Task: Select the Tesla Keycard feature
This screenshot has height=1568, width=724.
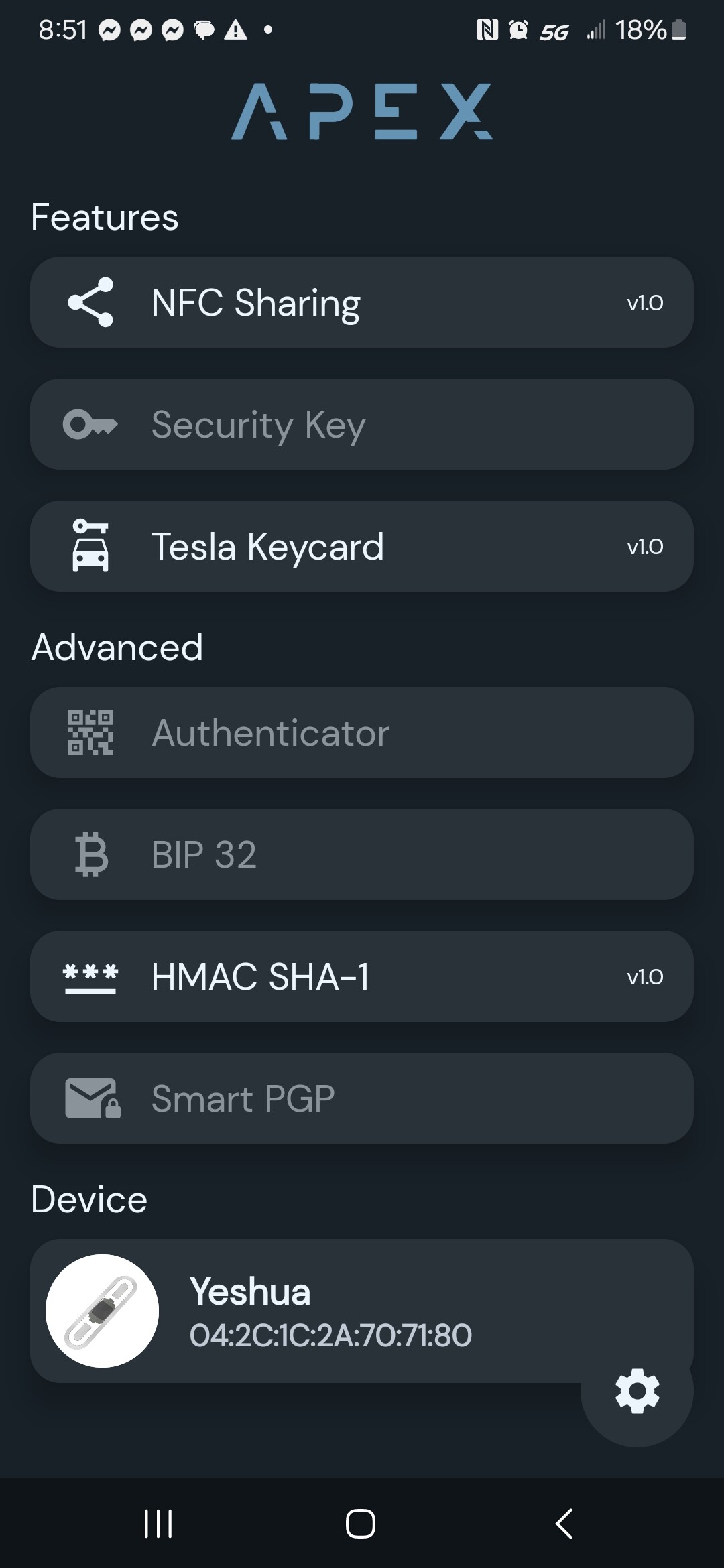Action: pos(362,546)
